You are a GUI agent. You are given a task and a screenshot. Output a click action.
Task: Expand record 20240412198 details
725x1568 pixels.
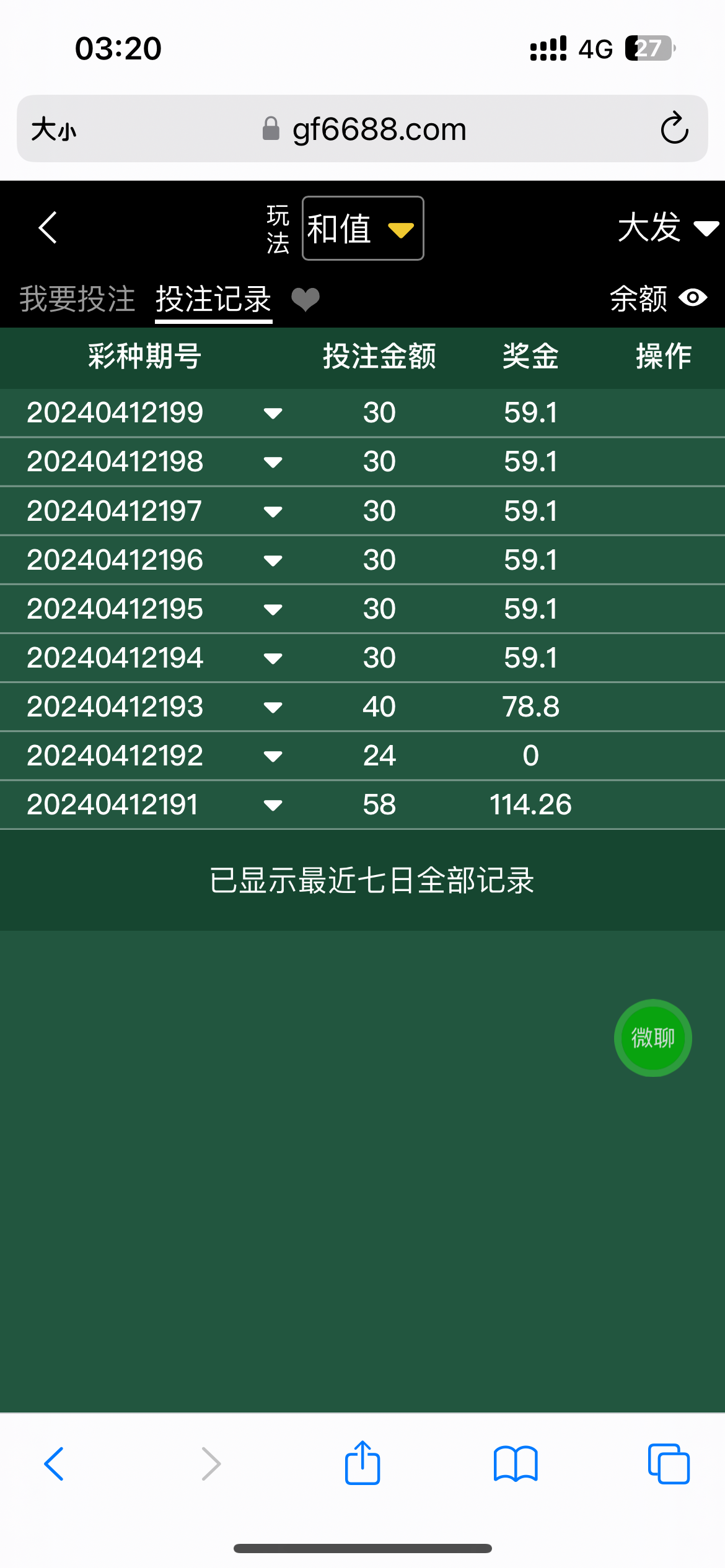point(273,462)
